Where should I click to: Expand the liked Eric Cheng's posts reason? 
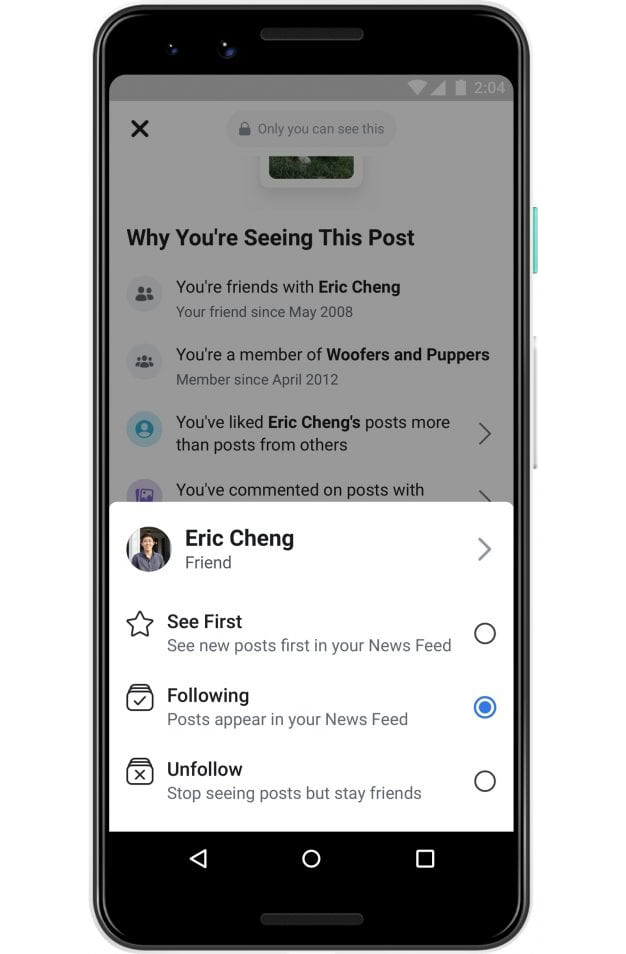point(484,433)
